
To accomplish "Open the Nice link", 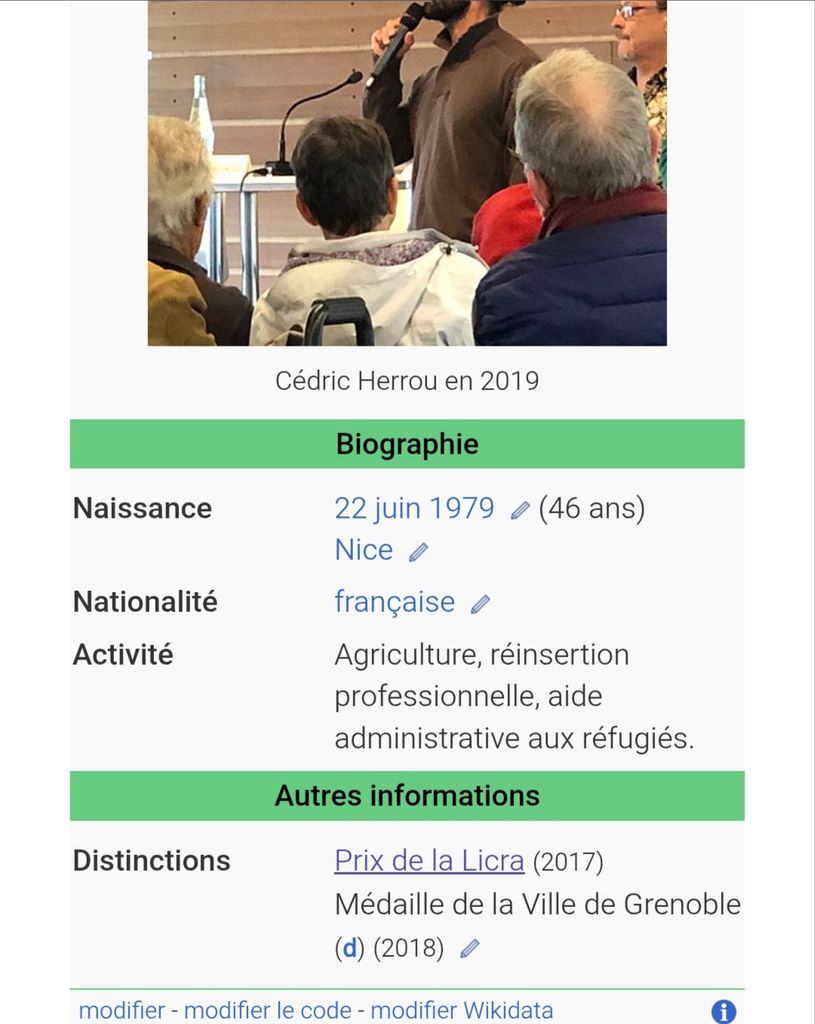I will [364, 550].
